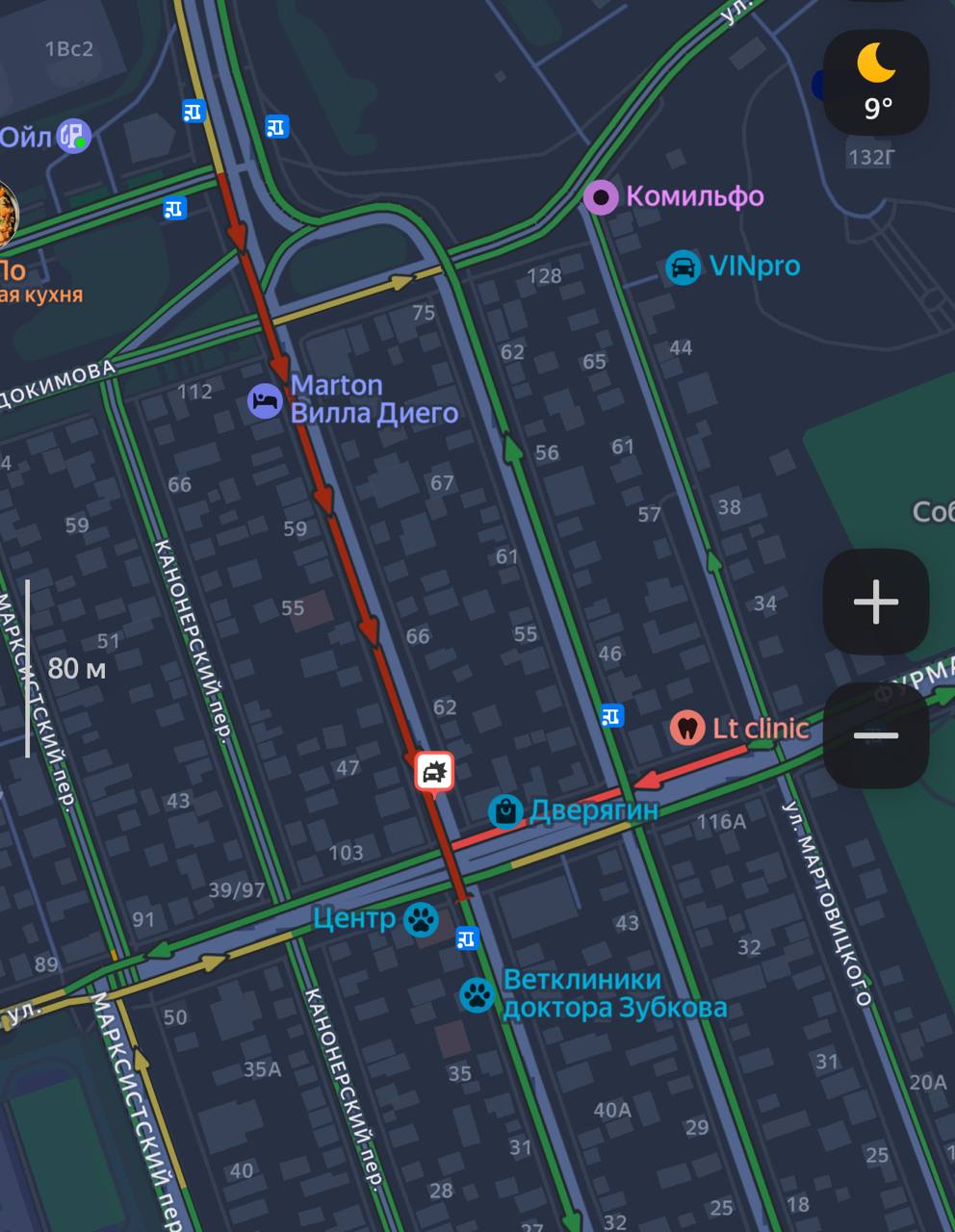Select the Комильфо place marker
955x1232 pixels.
[602, 197]
